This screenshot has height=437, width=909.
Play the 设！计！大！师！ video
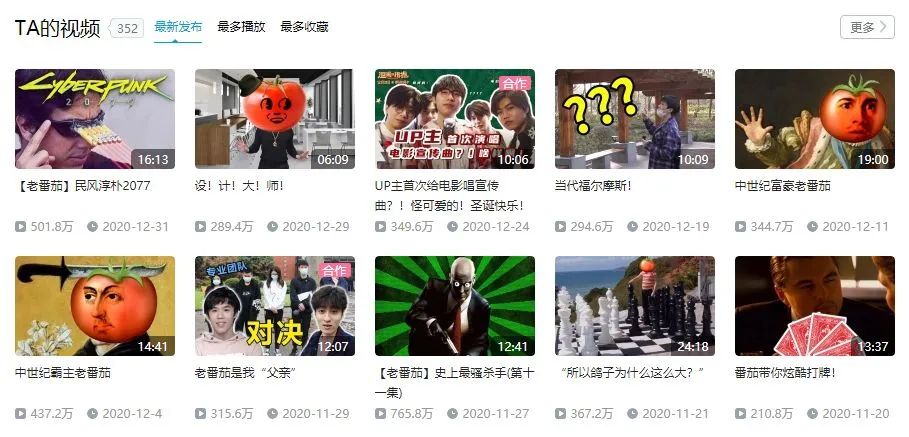click(x=274, y=119)
